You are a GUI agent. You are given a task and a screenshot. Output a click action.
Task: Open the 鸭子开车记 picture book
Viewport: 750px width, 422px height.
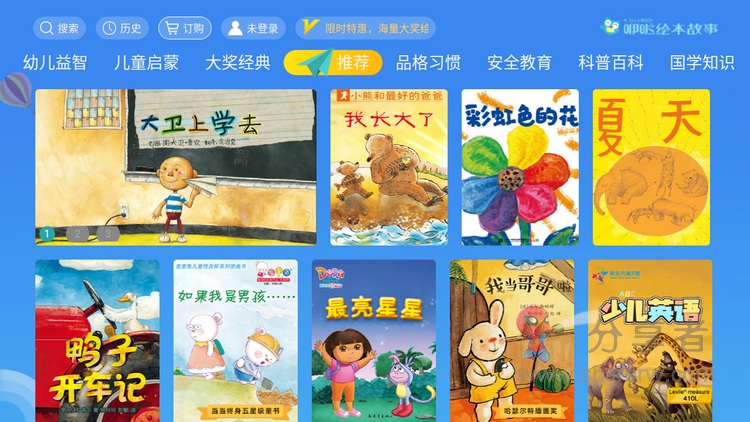click(97, 340)
